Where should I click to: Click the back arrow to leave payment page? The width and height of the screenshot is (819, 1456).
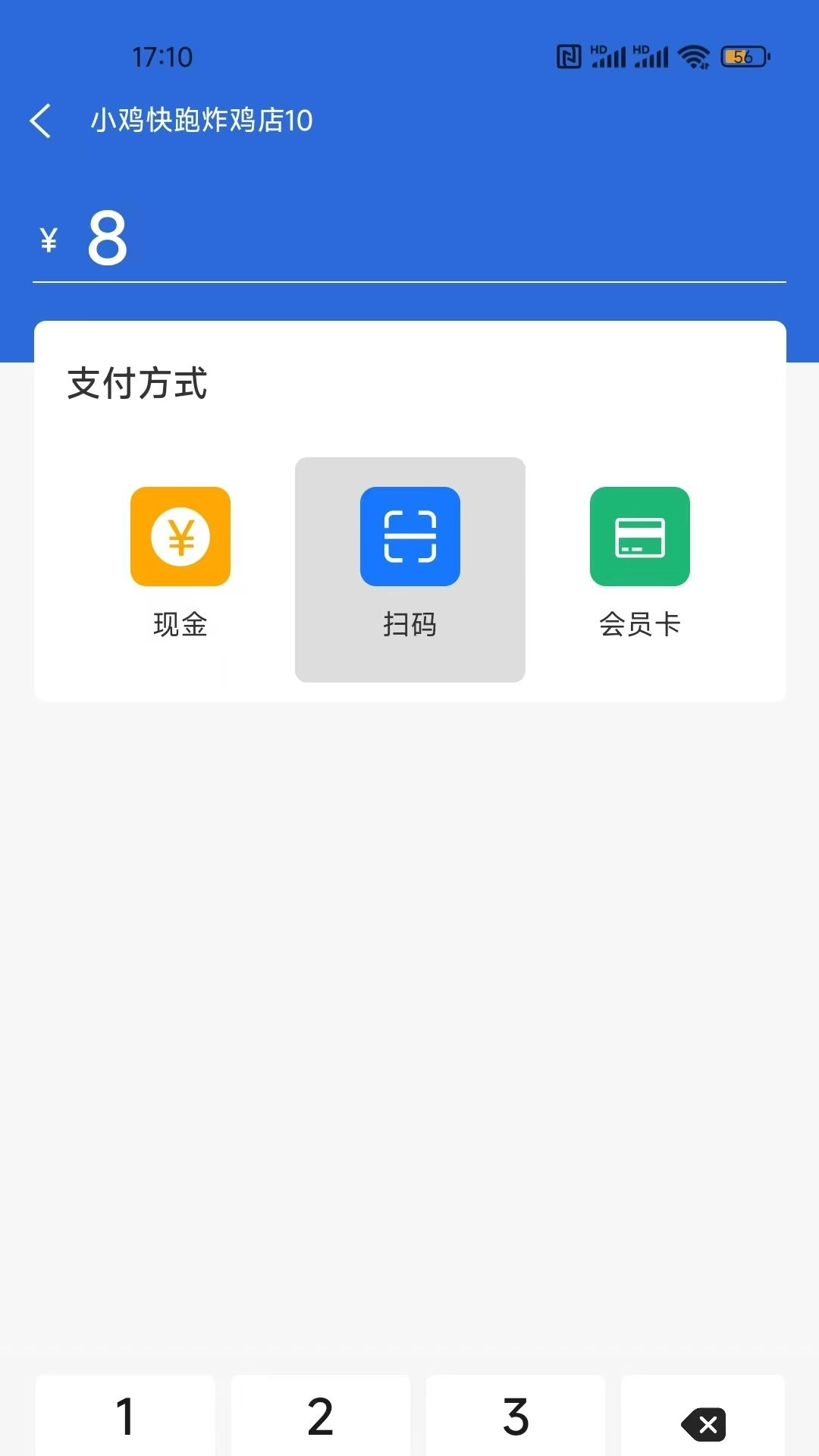pyautogui.click(x=42, y=120)
